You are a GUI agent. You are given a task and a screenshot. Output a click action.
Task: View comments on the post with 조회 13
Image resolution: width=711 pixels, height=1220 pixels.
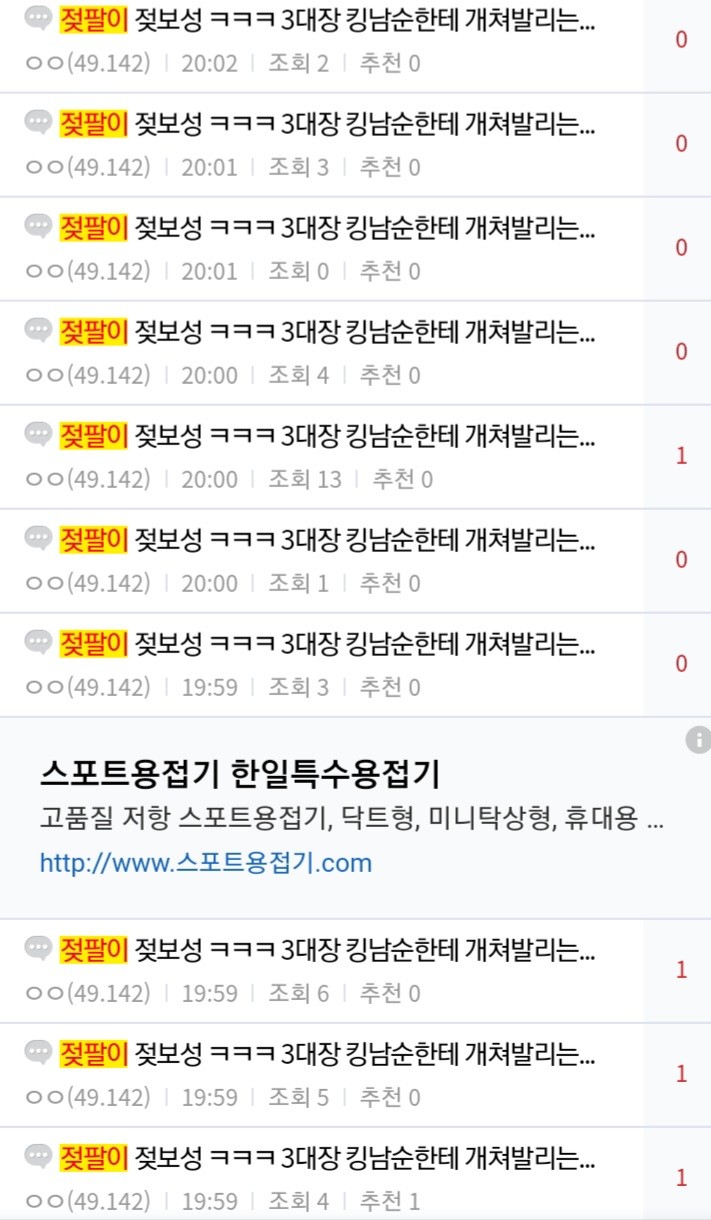(x=681, y=456)
